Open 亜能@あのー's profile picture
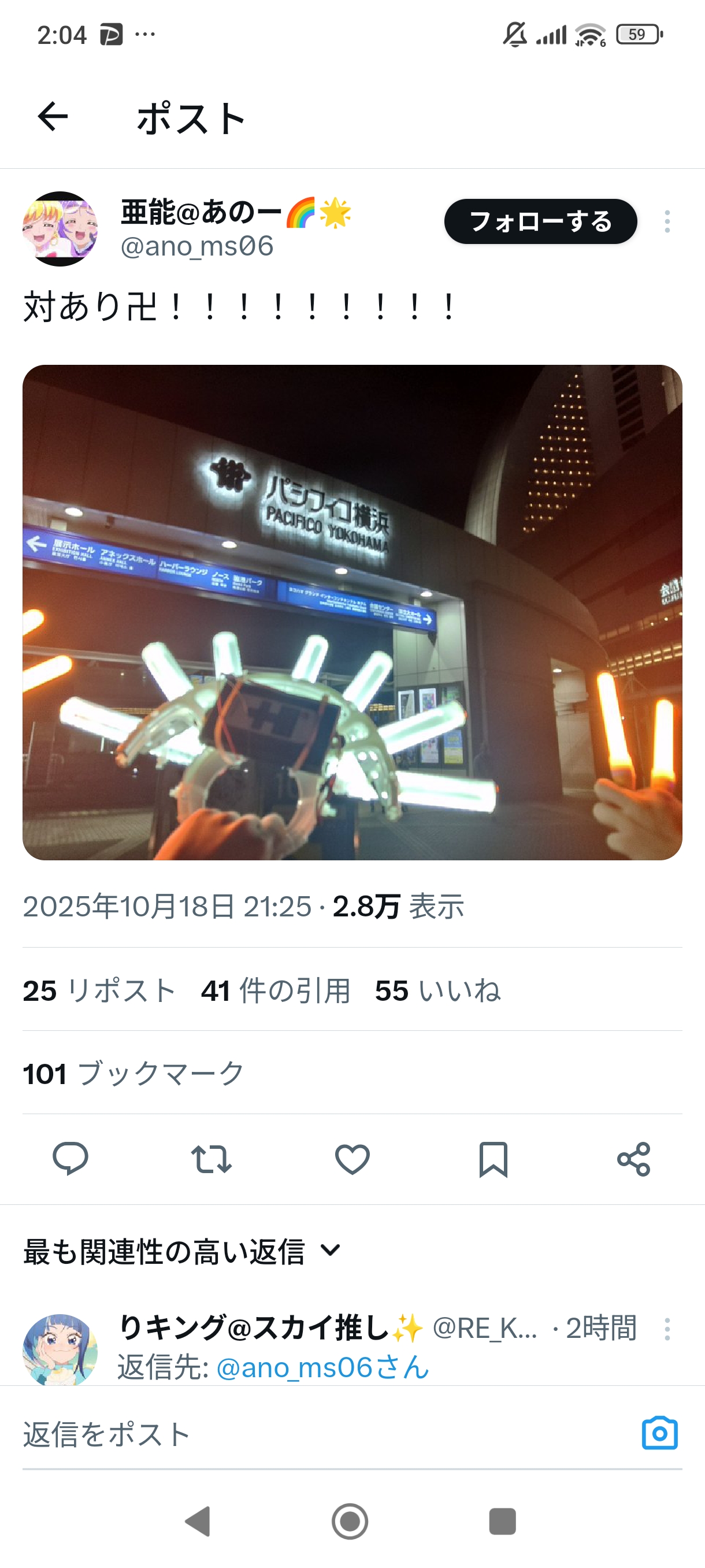Image resolution: width=705 pixels, height=1568 pixels. [60, 228]
